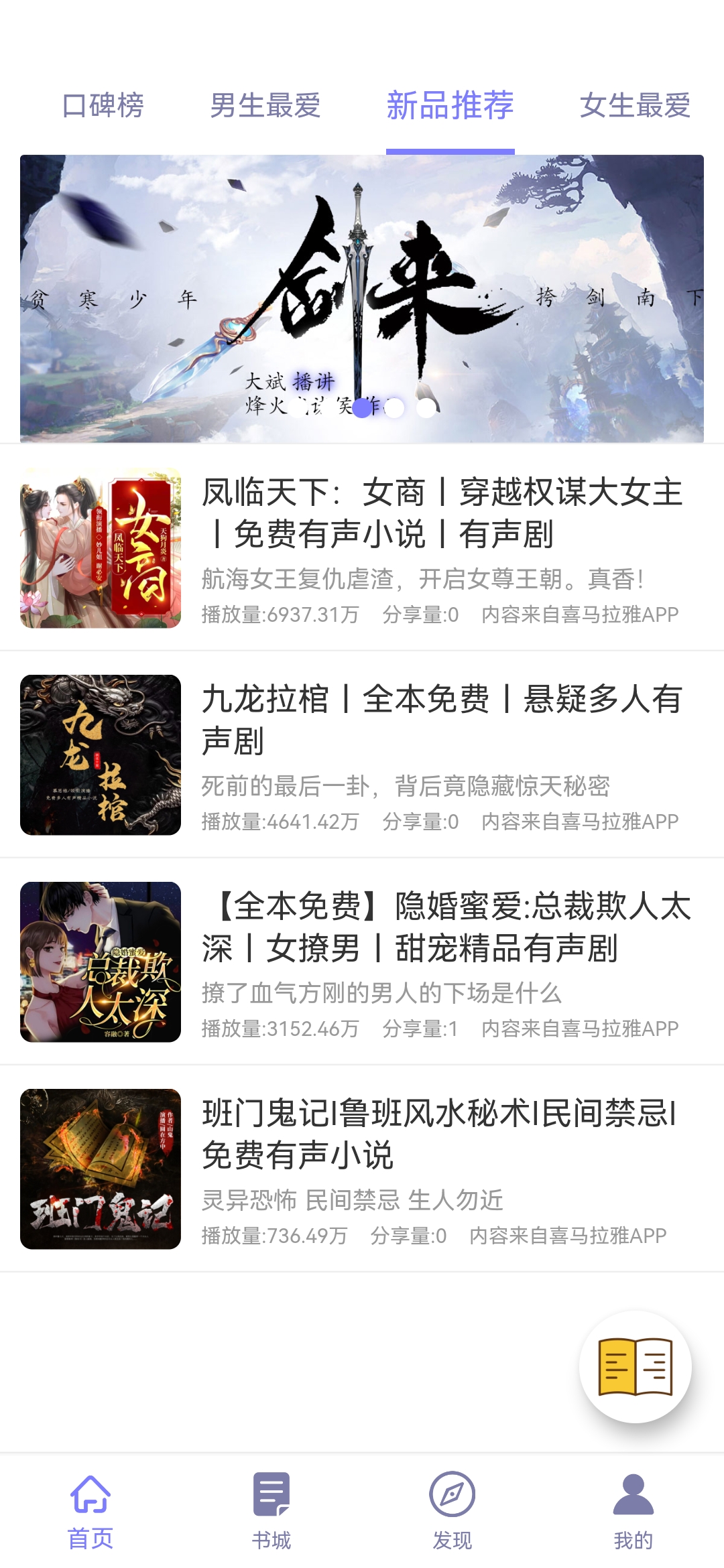Open the 我的 profile icon

pos(633,1504)
